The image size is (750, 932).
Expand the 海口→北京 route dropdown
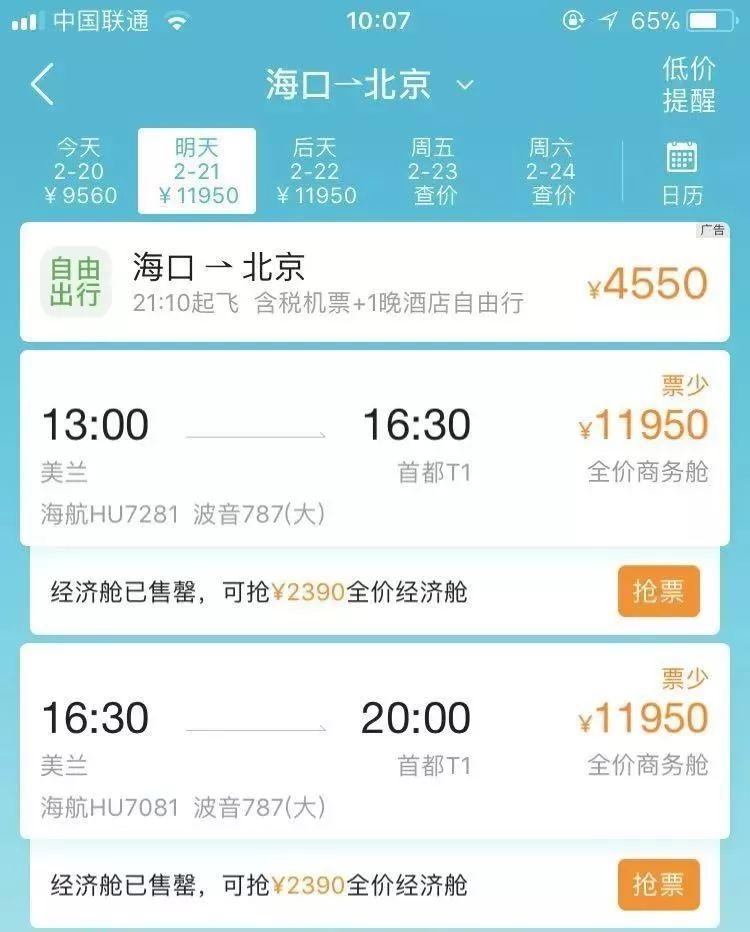463,85
